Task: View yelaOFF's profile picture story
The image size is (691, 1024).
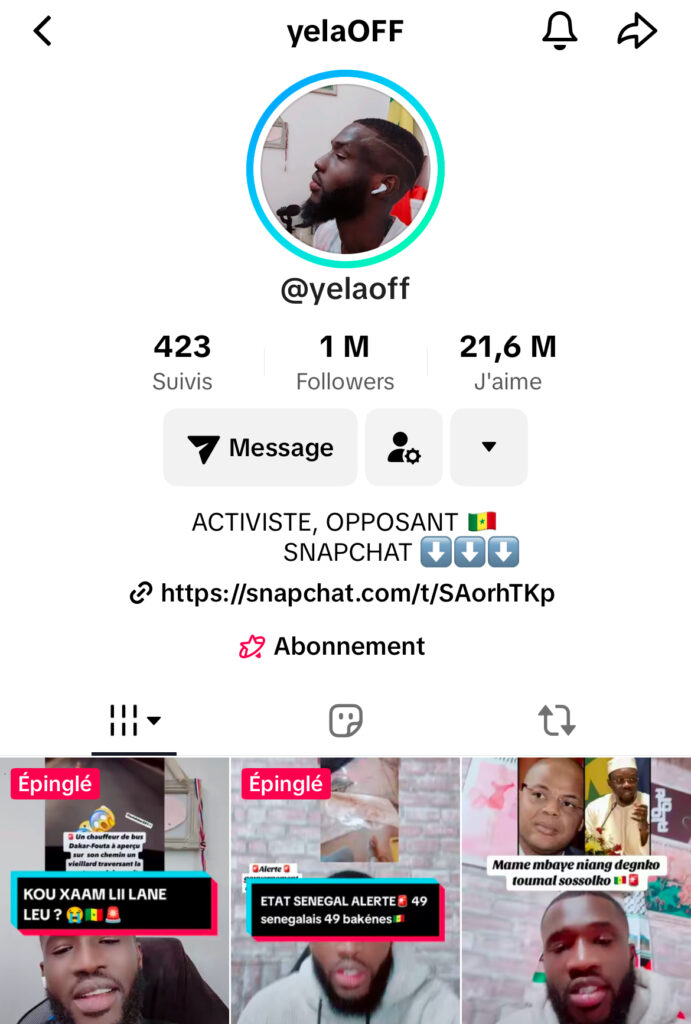Action: tap(345, 169)
